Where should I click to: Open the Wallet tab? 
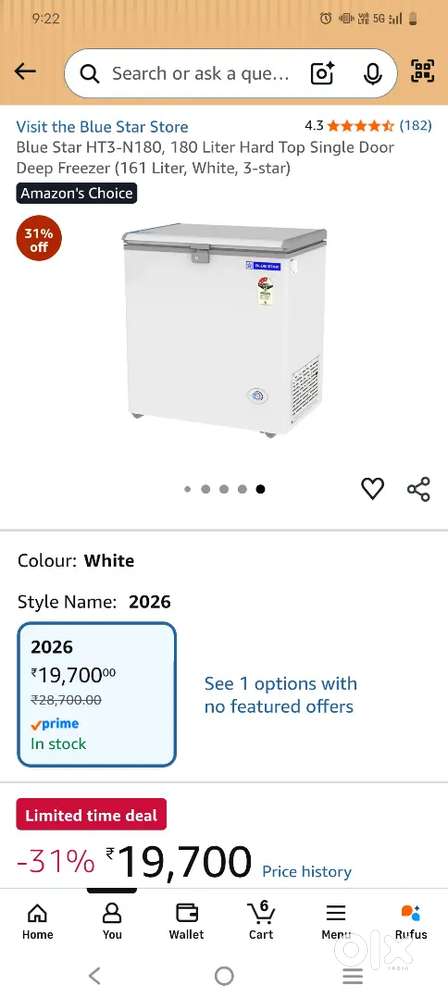click(x=186, y=922)
